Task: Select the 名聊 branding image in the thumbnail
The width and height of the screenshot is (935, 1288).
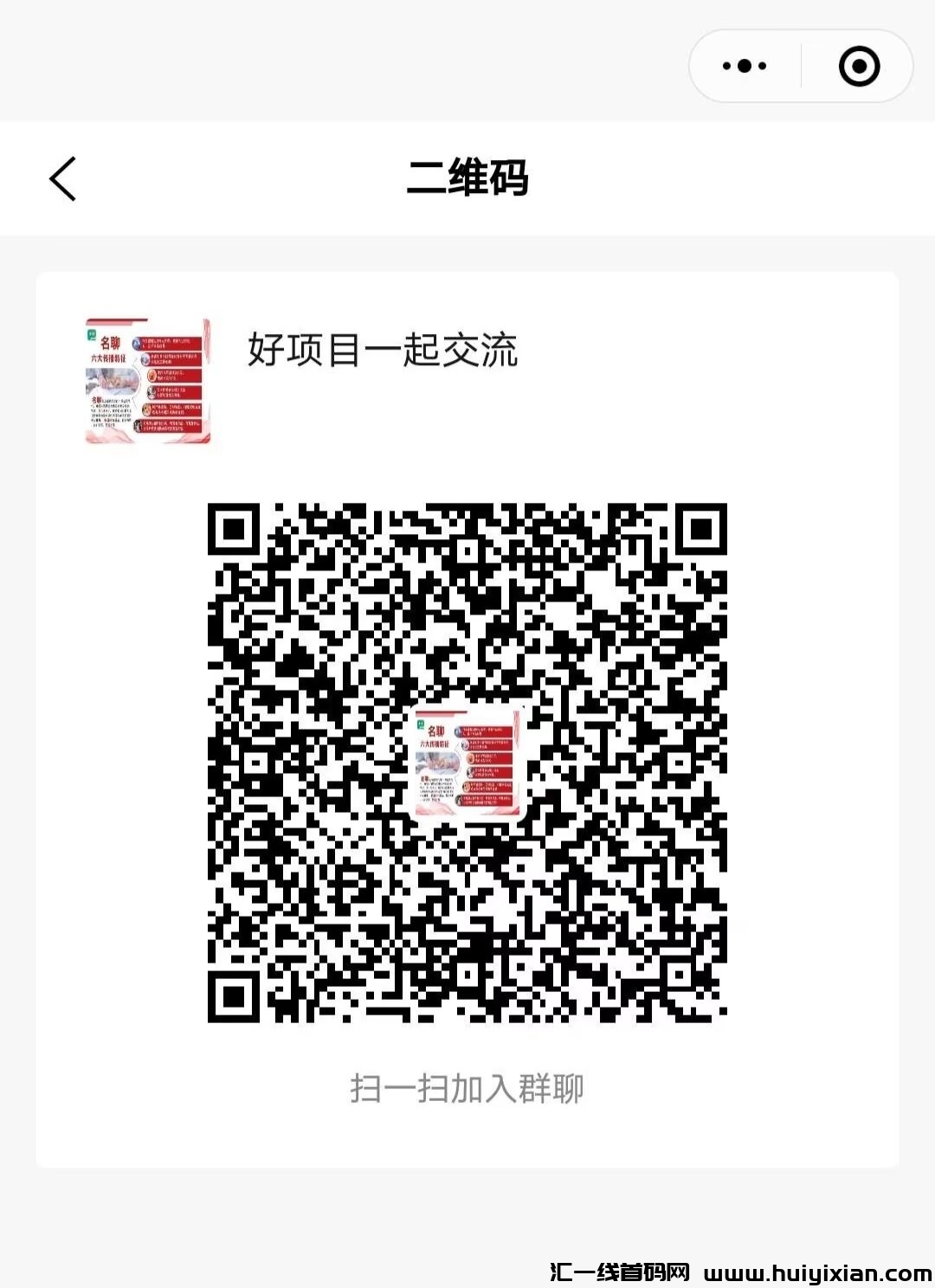Action: click(x=113, y=342)
